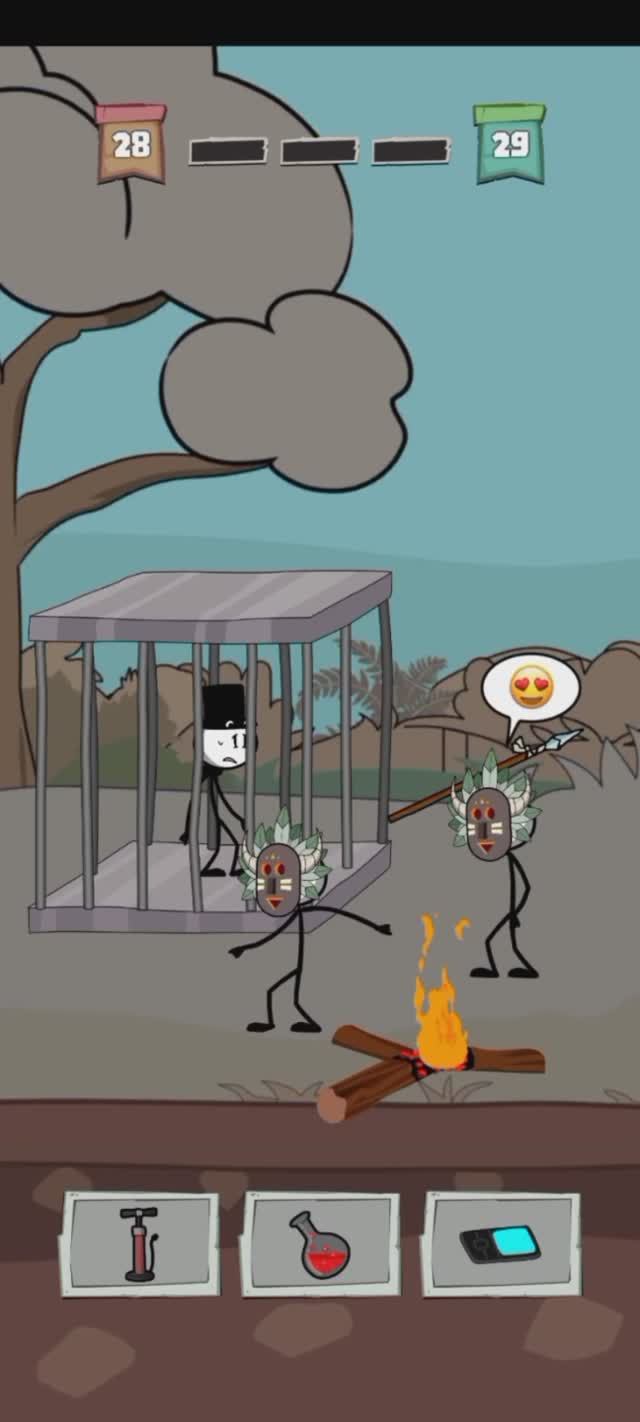This screenshot has width=640, height=1422.
Task: Choose the red potion flask
Action: (321, 1244)
